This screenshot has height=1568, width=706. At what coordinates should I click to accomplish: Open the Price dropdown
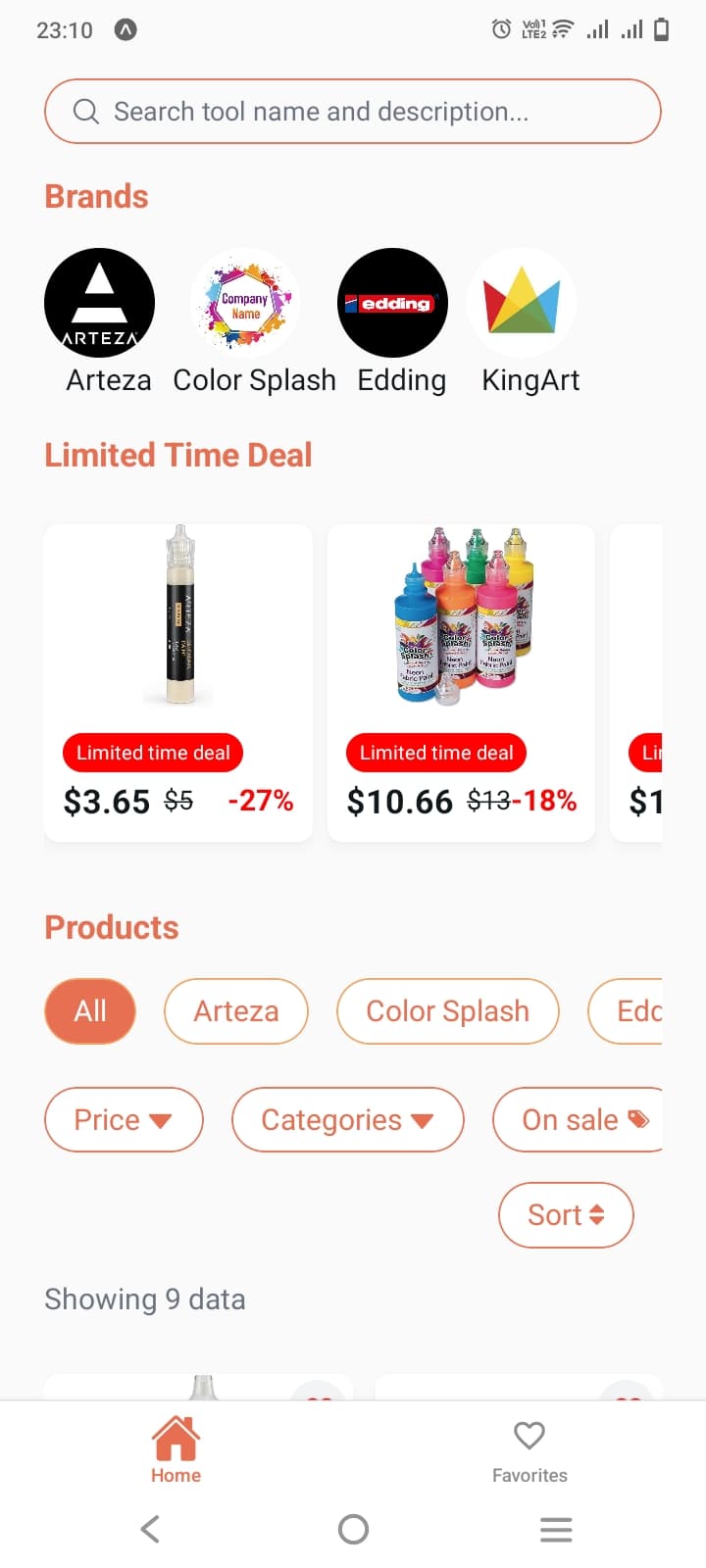123,1119
